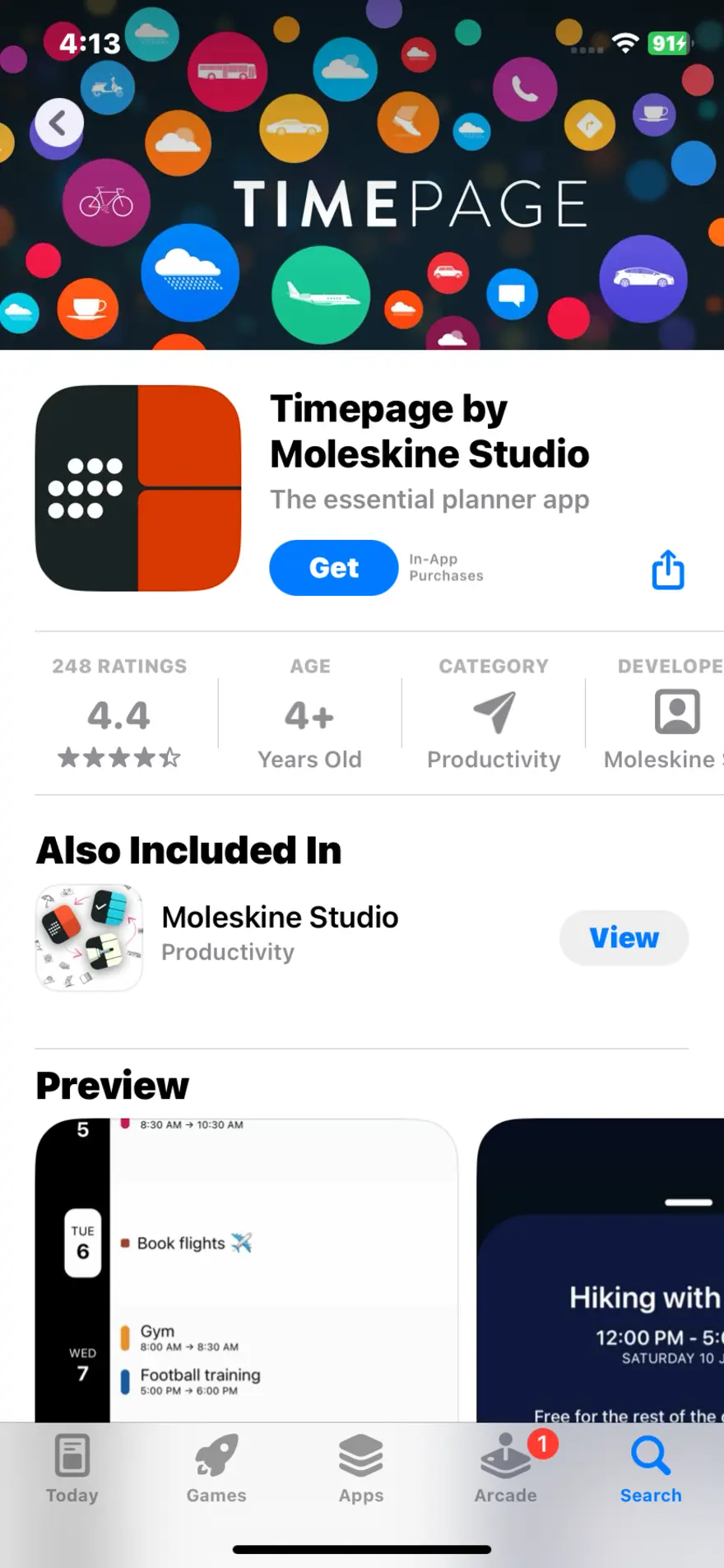Tap the Moleskine developer profile icon

coord(676,713)
